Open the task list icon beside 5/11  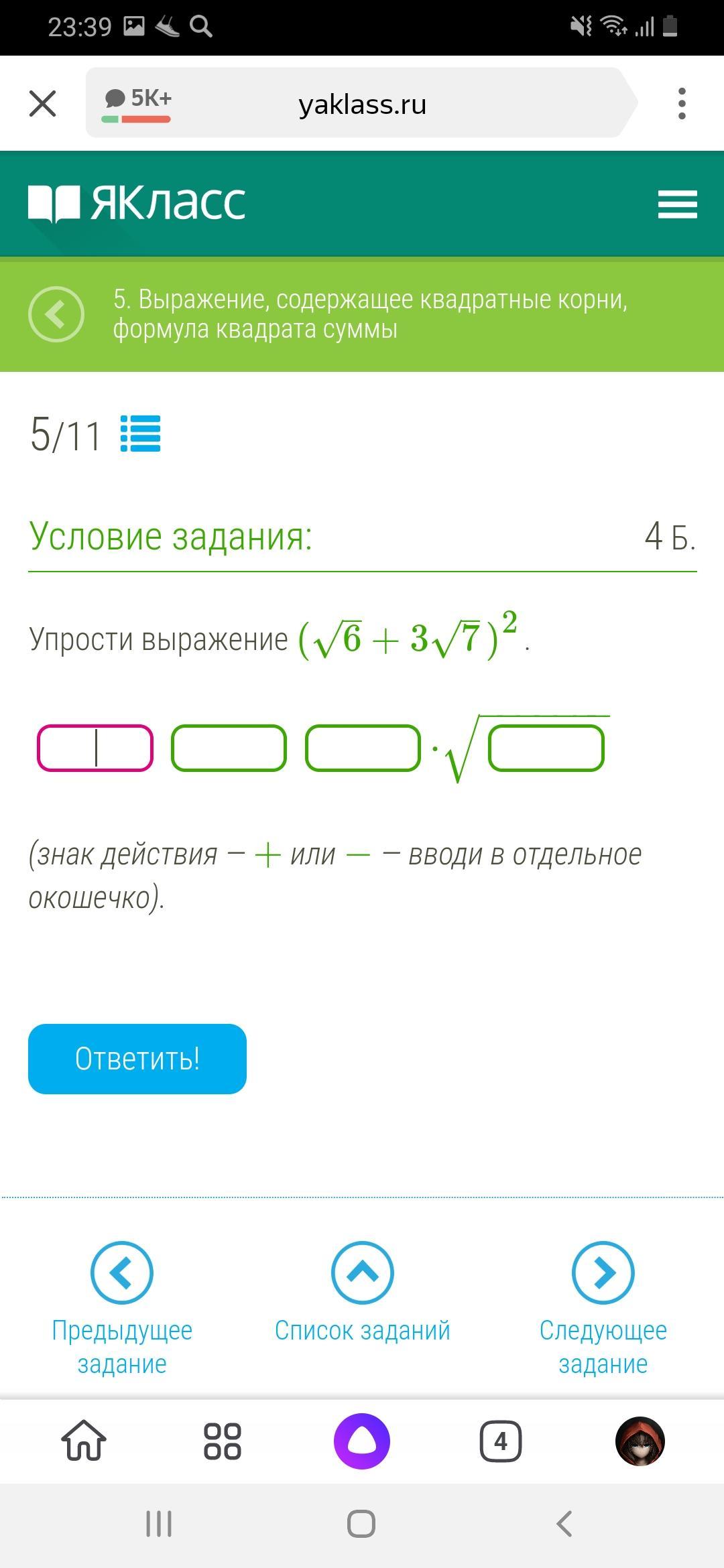pyautogui.click(x=141, y=434)
